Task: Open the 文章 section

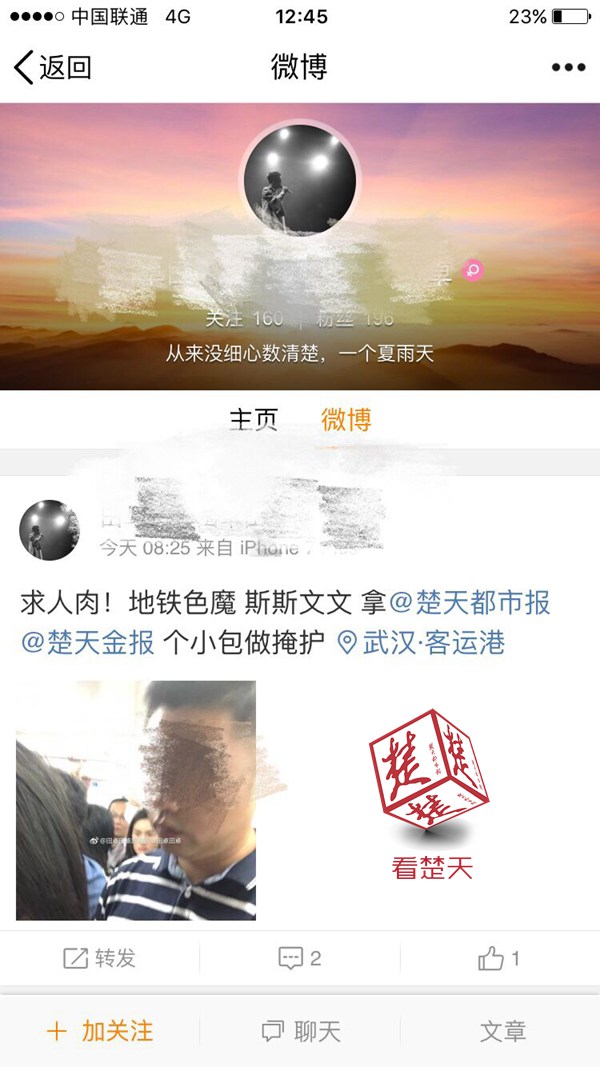Action: tap(502, 1031)
